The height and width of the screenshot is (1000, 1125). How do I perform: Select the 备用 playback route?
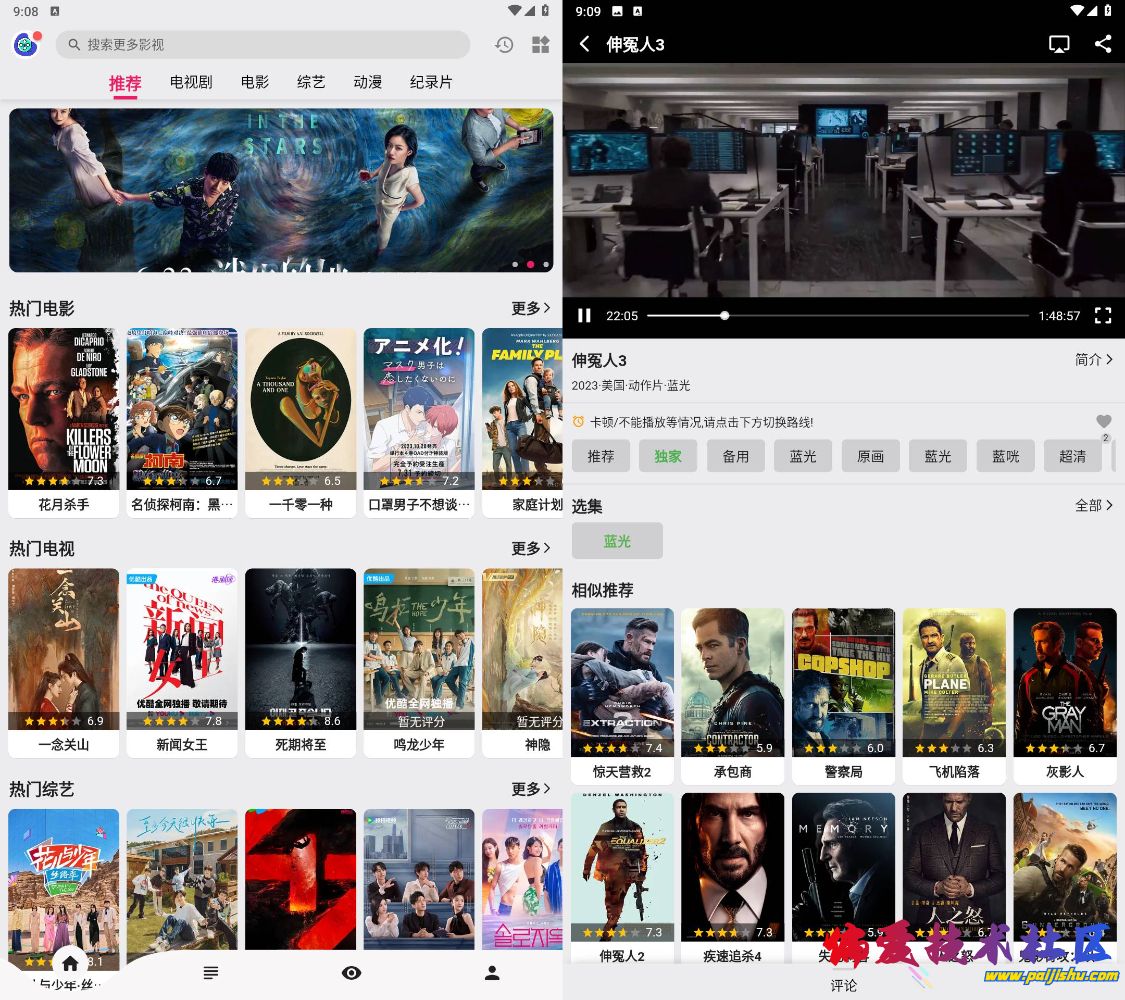click(x=736, y=456)
